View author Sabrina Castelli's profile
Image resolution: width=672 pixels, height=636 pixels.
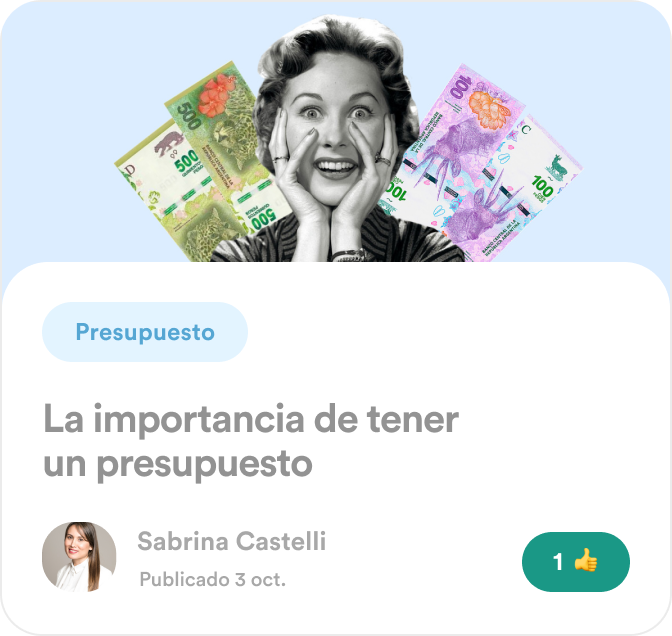pyautogui.click(x=231, y=542)
